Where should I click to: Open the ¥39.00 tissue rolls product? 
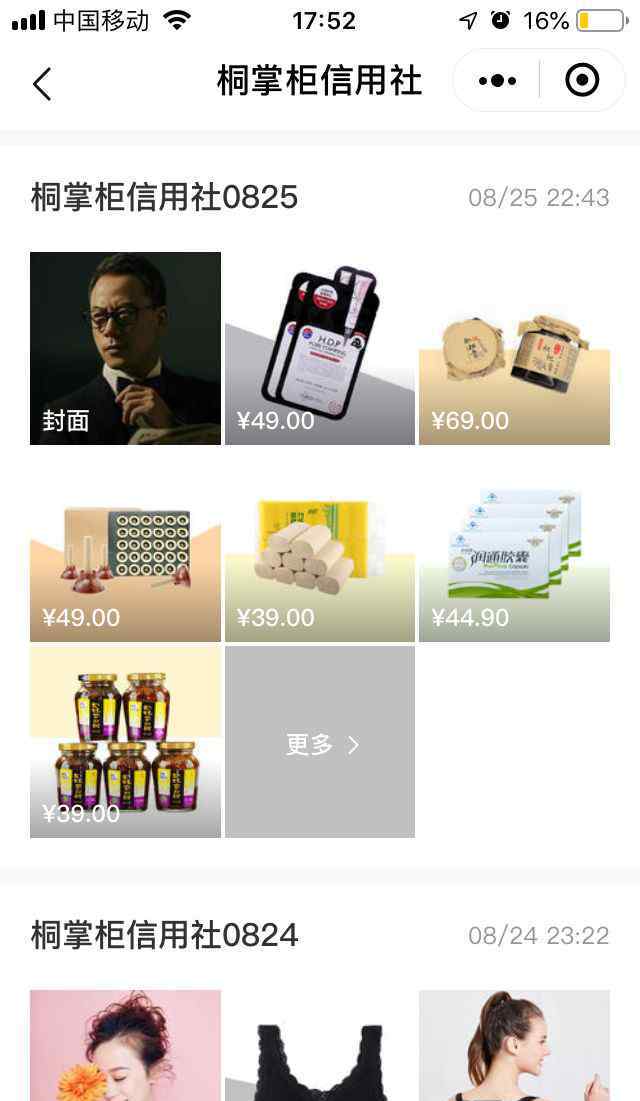tap(320, 546)
